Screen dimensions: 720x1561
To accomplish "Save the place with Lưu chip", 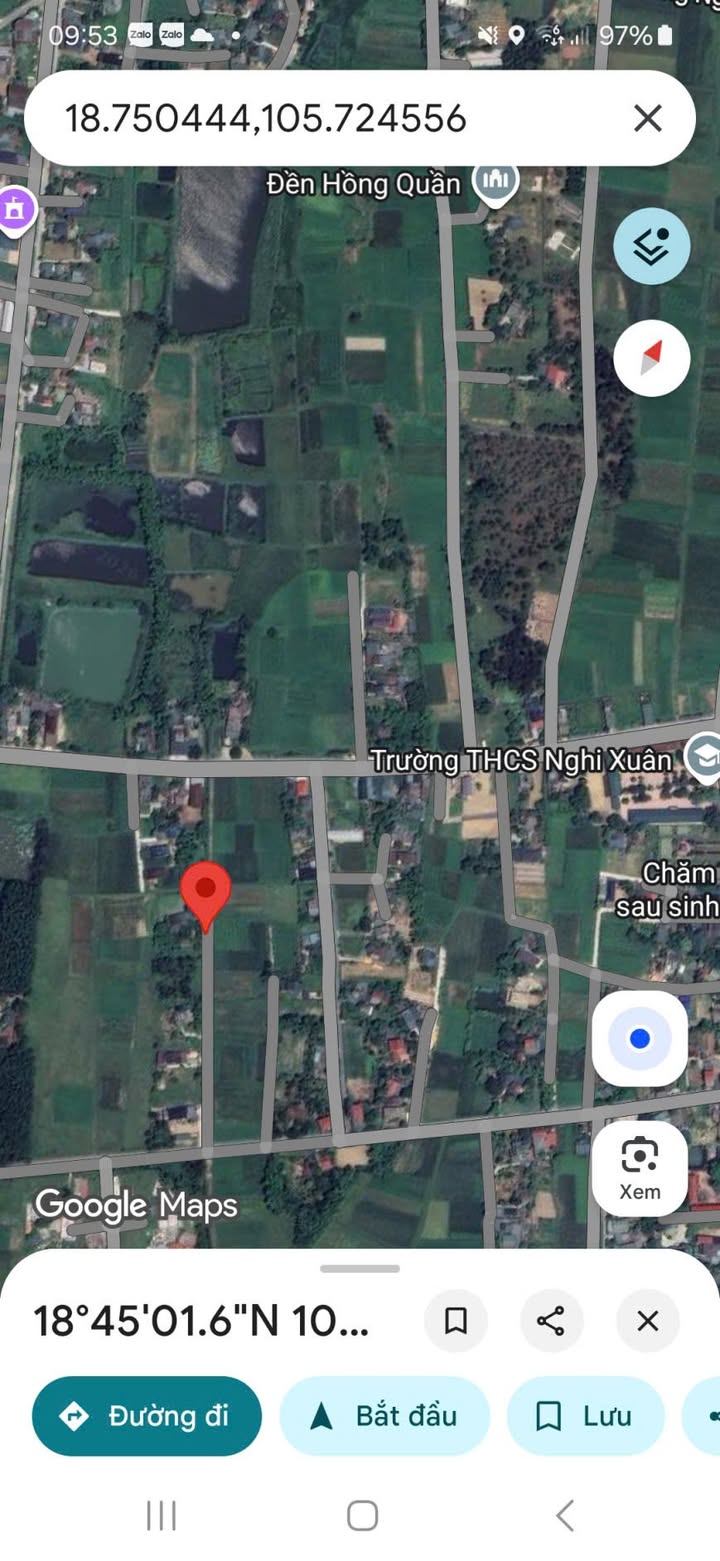I will tap(586, 1416).
